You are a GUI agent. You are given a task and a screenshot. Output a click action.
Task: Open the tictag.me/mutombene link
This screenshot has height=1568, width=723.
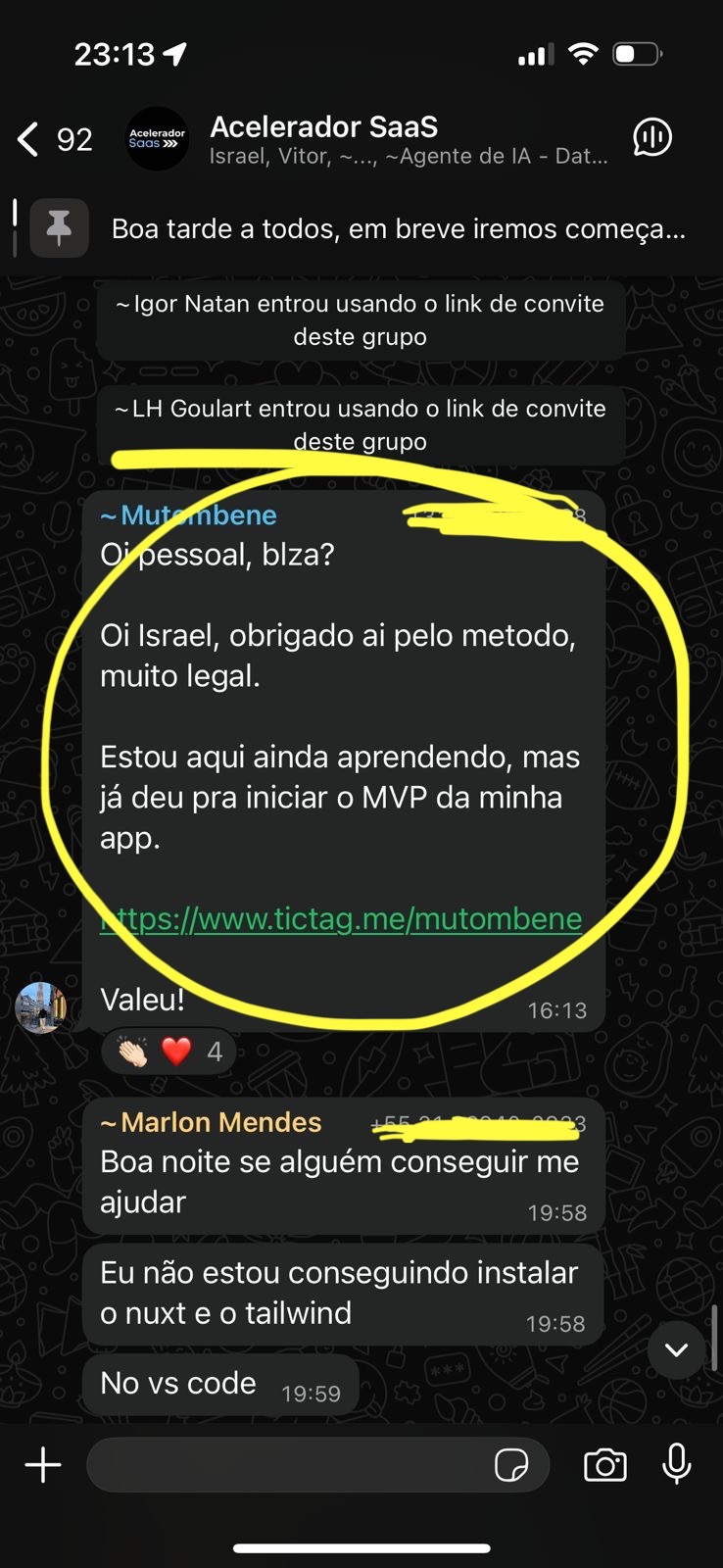click(x=341, y=919)
